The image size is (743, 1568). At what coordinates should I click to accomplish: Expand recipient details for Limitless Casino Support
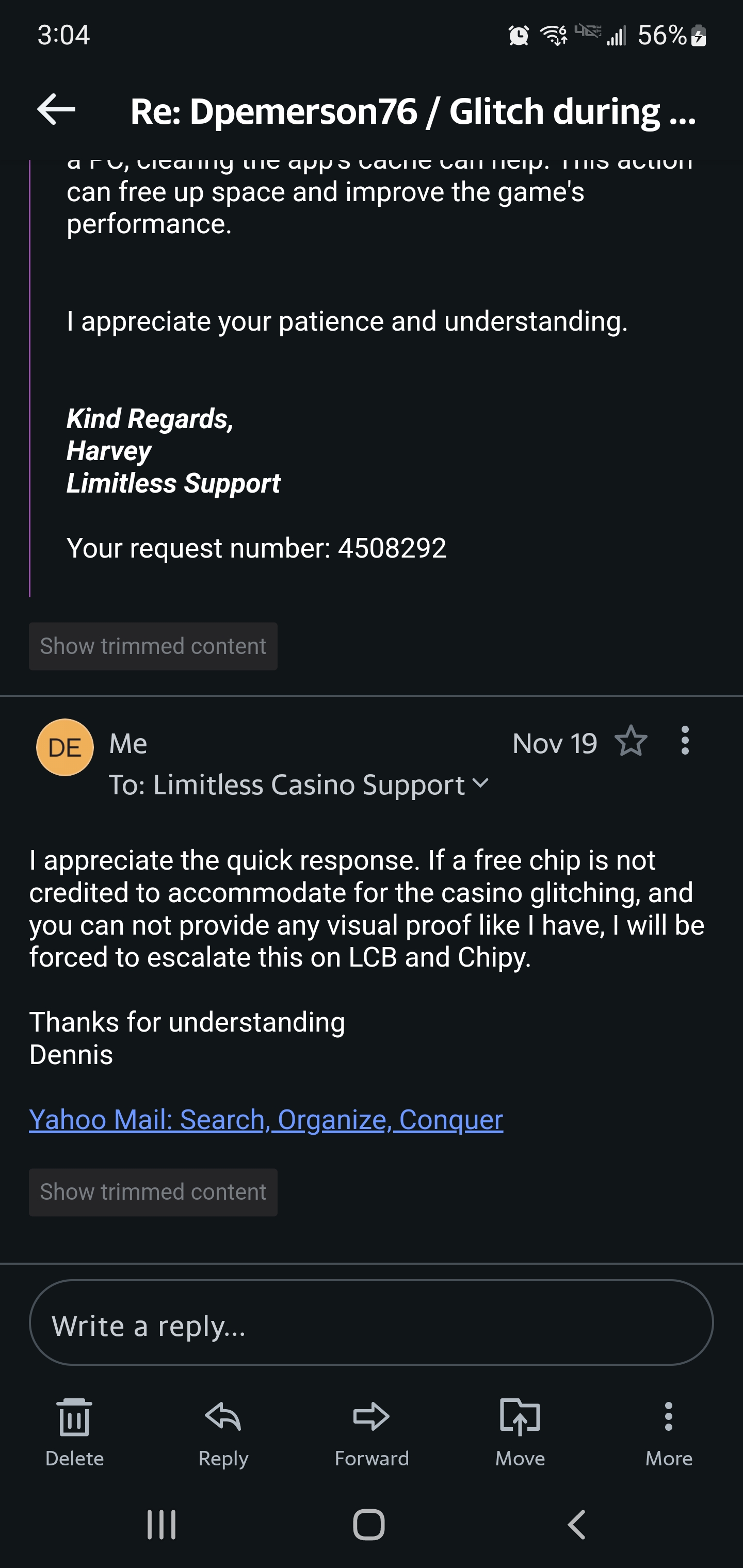pos(480,783)
